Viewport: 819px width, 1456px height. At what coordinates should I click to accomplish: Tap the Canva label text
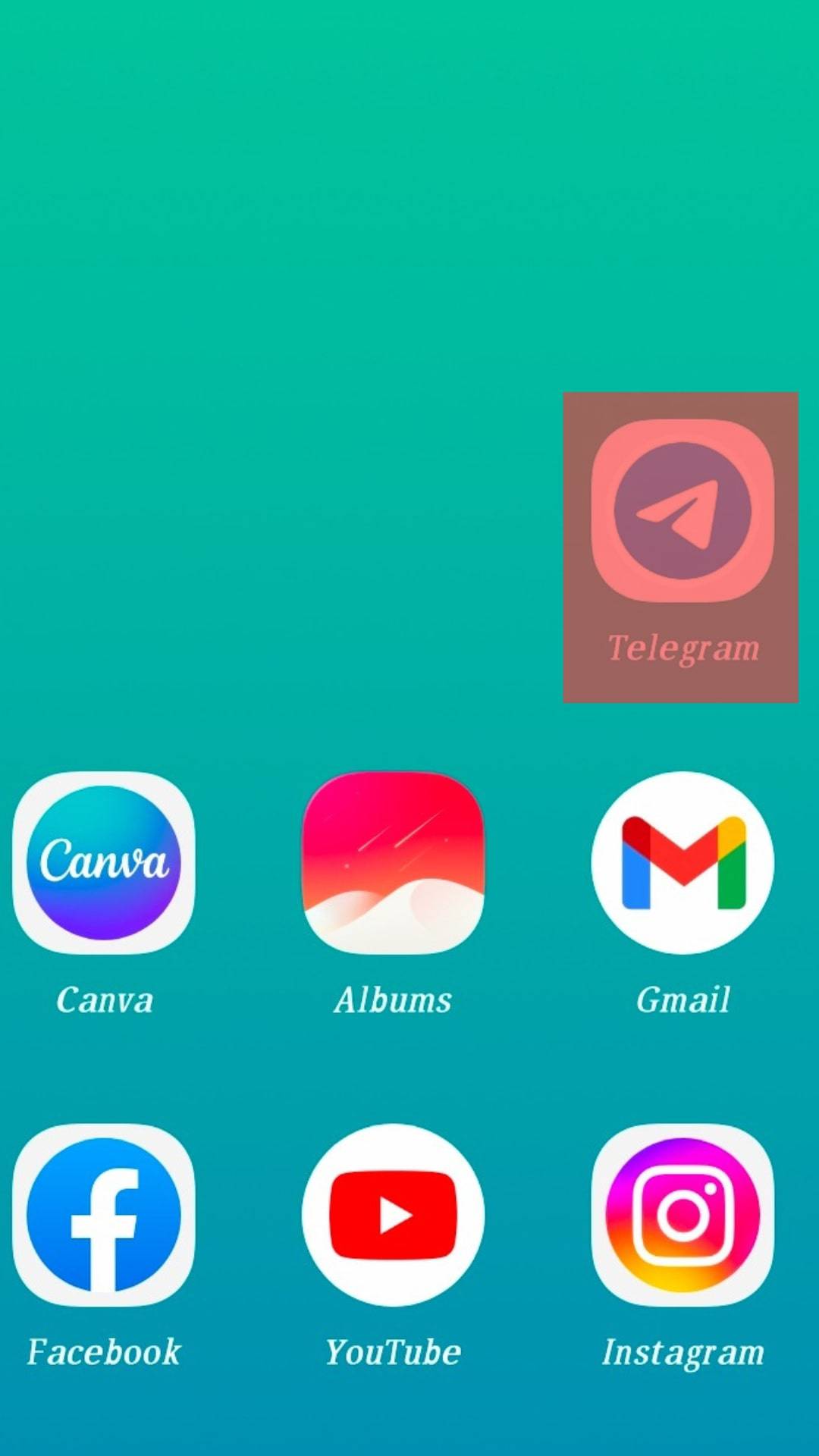(105, 999)
